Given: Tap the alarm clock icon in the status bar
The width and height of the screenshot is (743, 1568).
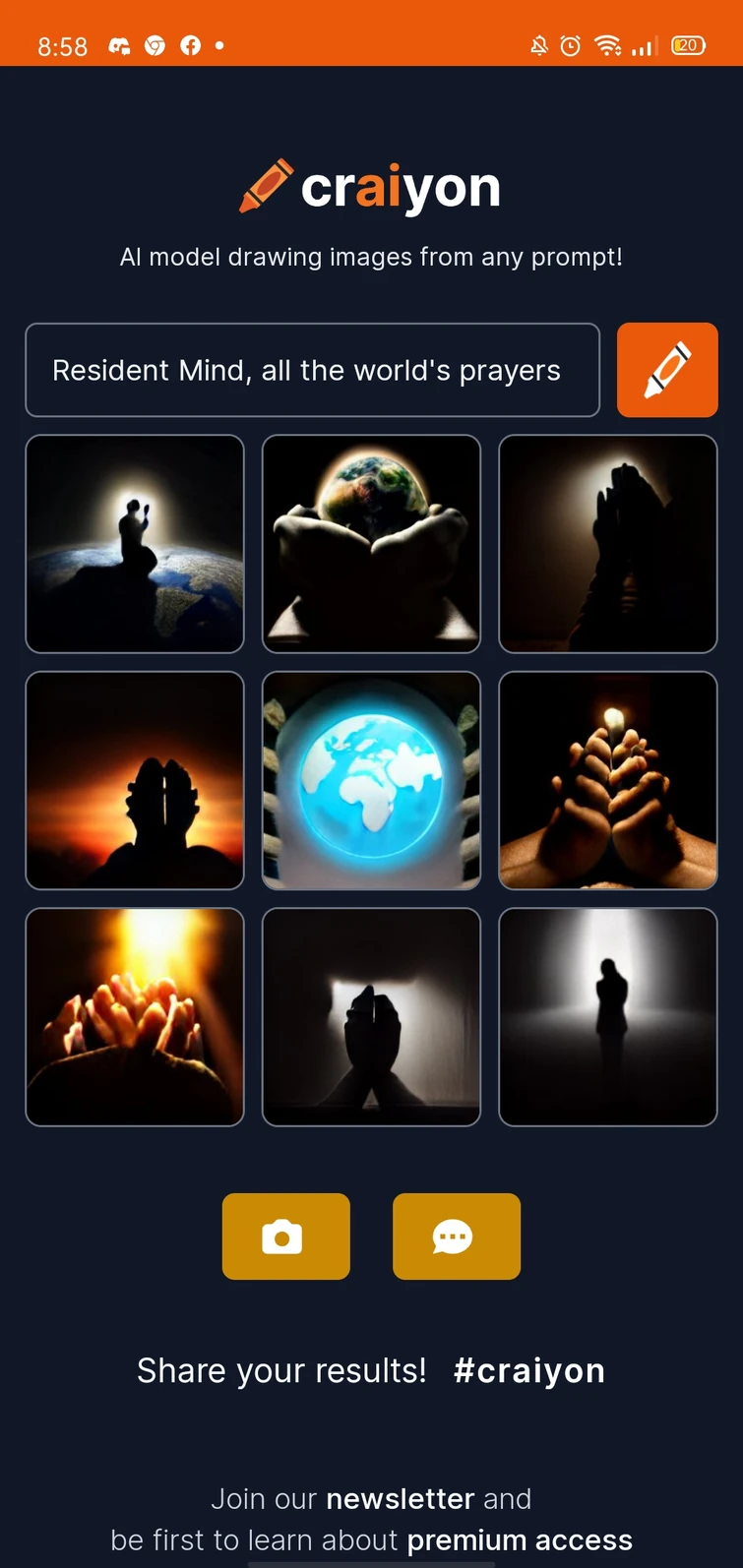Looking at the screenshot, I should (571, 45).
